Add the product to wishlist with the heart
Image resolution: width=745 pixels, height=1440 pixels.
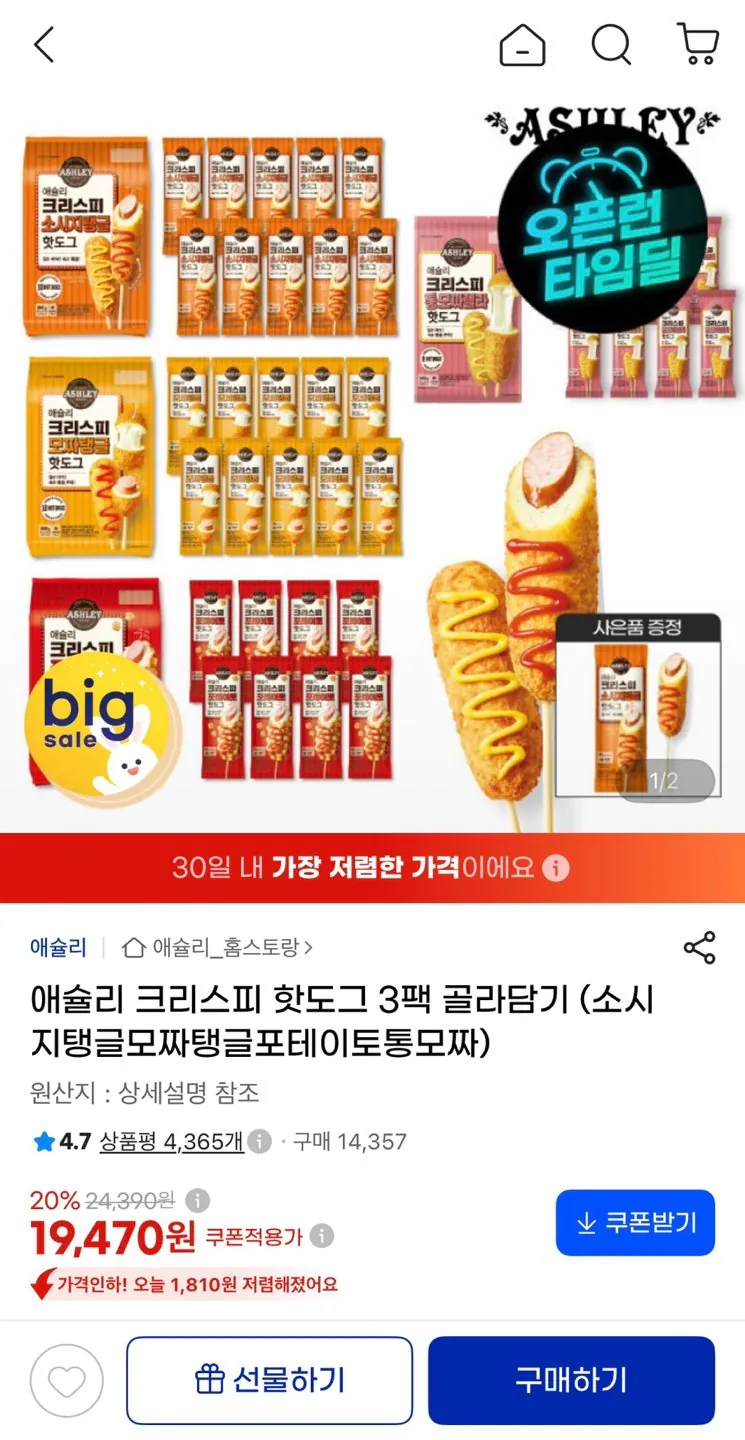pyautogui.click(x=67, y=1381)
